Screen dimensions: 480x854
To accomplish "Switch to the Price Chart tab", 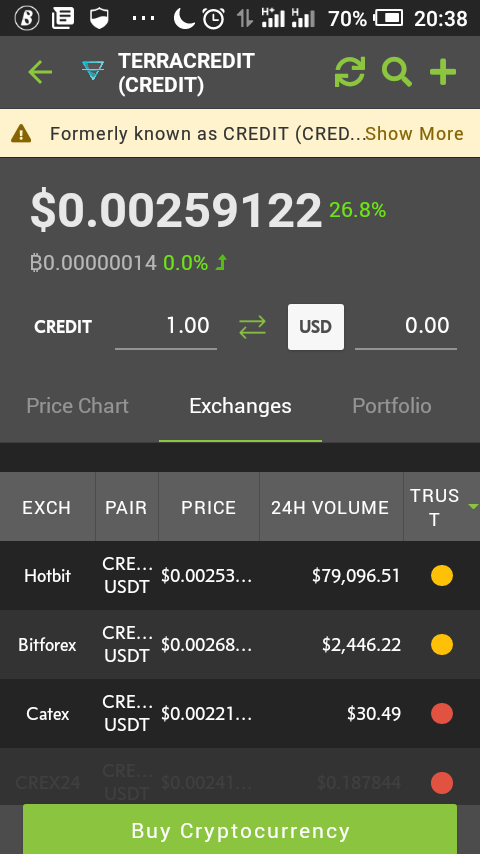I will pos(78,406).
